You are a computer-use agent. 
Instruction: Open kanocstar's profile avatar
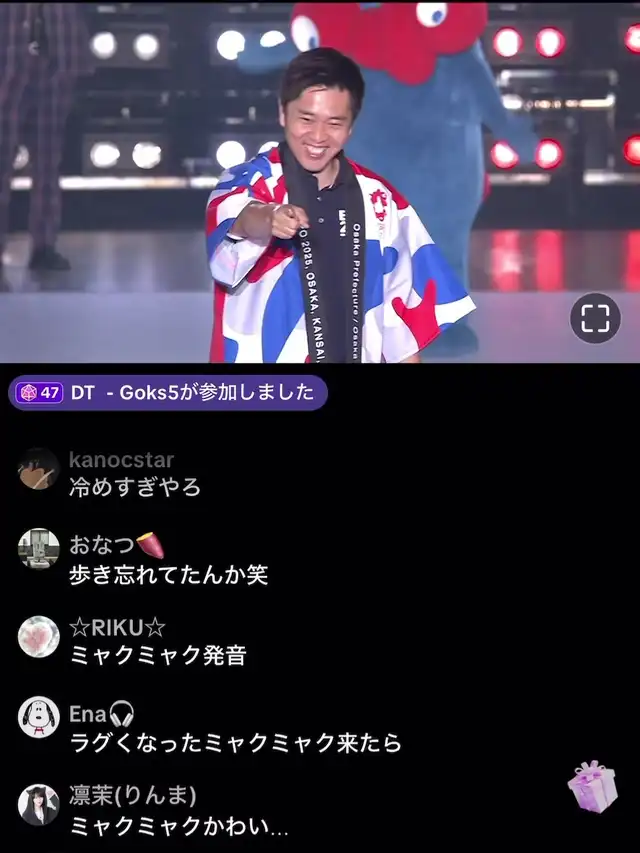click(39, 469)
